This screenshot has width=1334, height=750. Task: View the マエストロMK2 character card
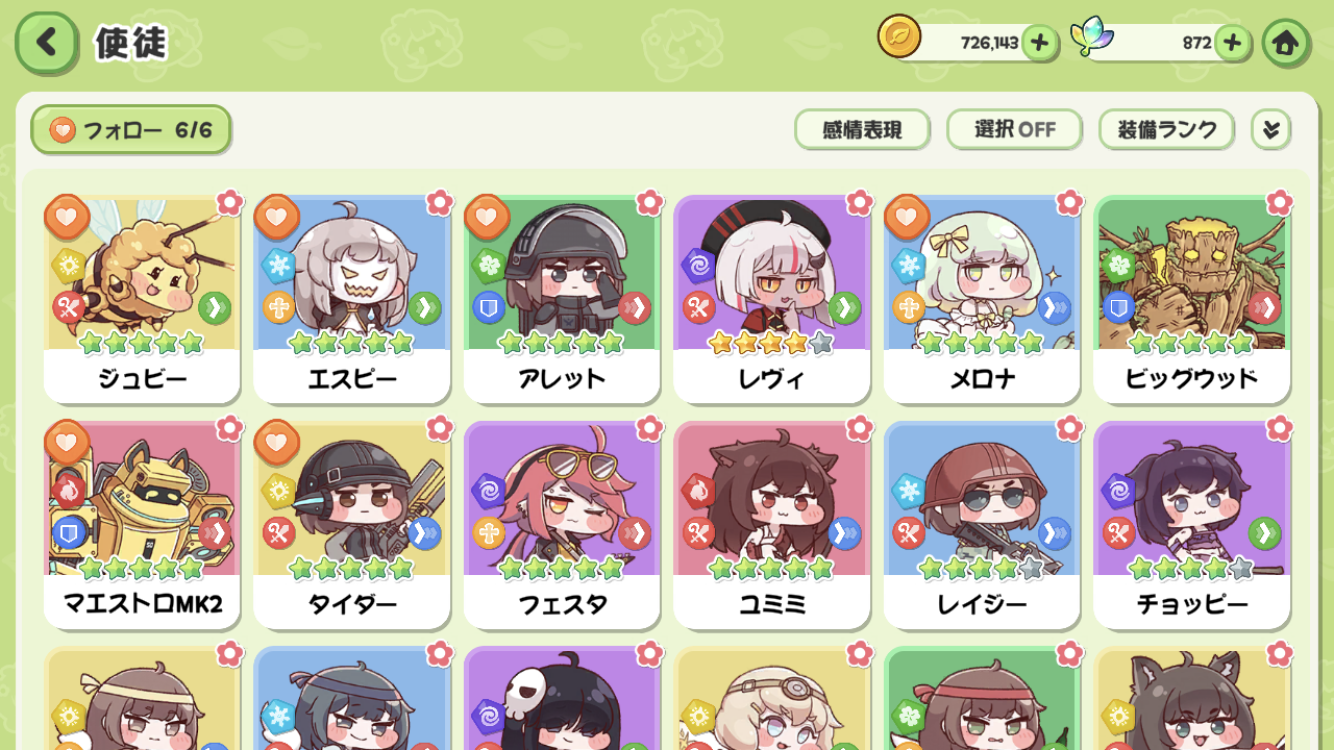click(142, 524)
